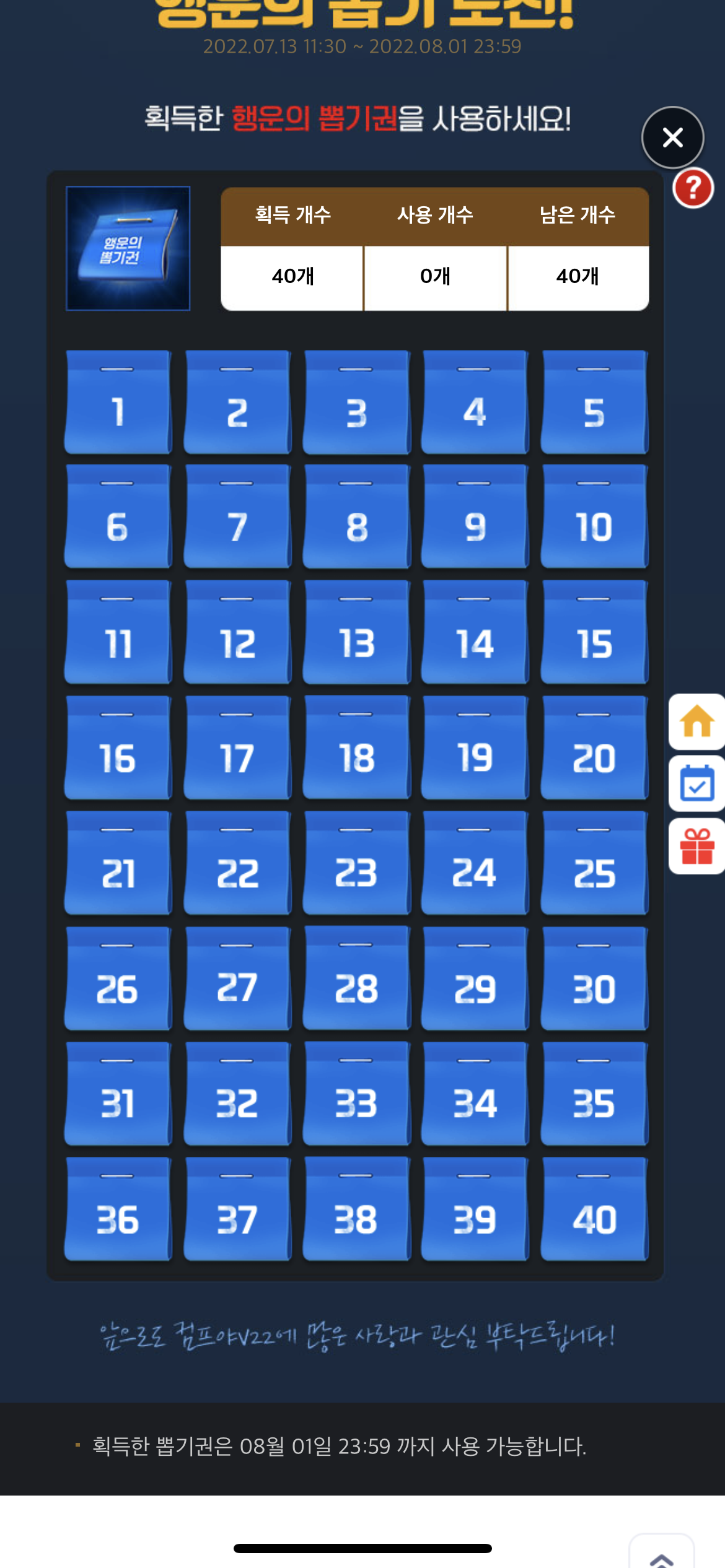The width and height of the screenshot is (725, 1568).
Task: Pick lucky draw ticket number 1
Action: pos(118,403)
